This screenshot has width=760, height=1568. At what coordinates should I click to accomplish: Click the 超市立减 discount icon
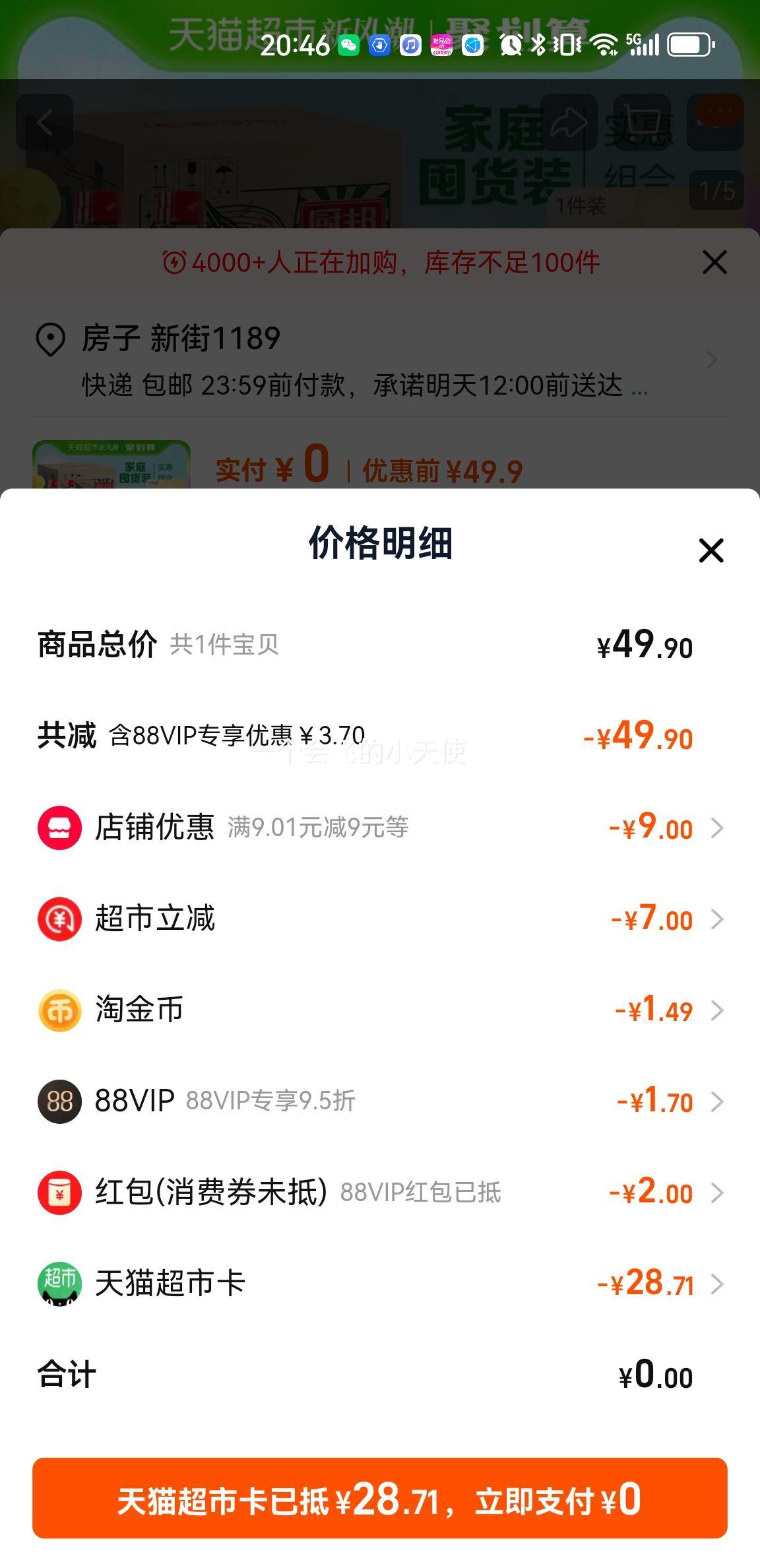tap(59, 918)
